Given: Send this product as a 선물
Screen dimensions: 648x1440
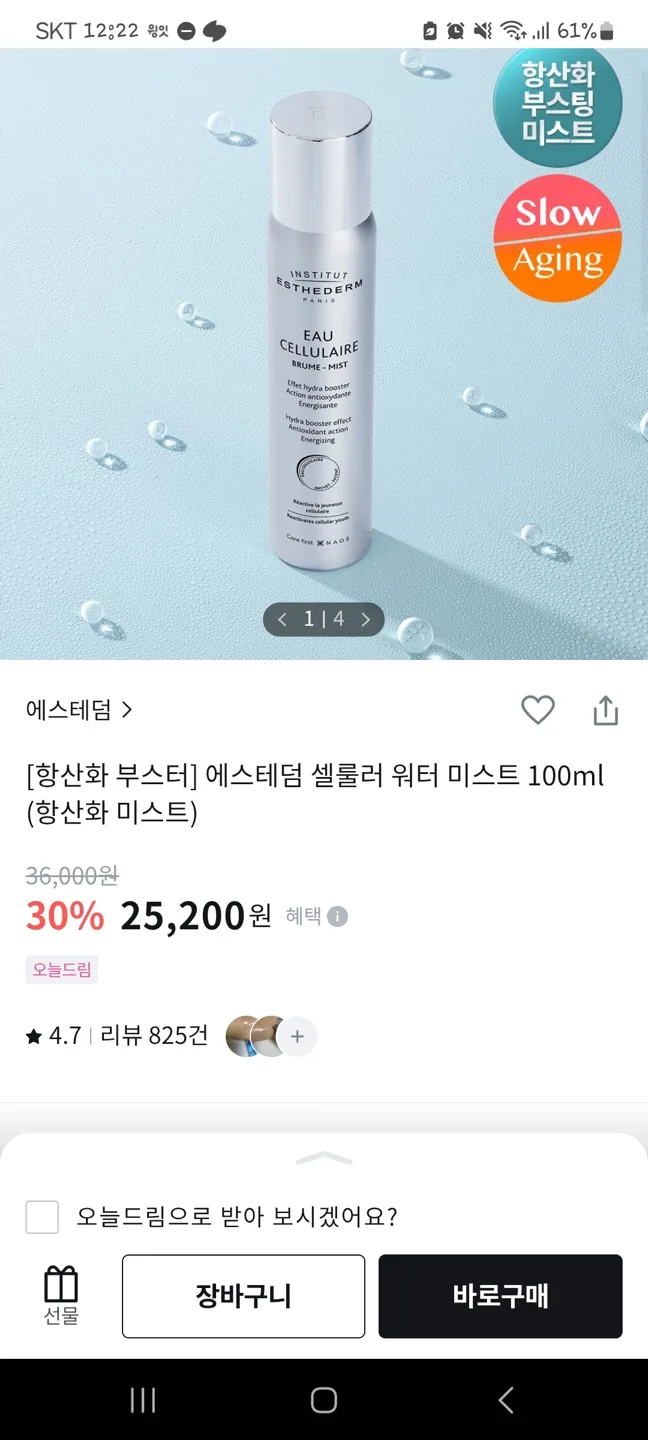Looking at the screenshot, I should point(61,1295).
